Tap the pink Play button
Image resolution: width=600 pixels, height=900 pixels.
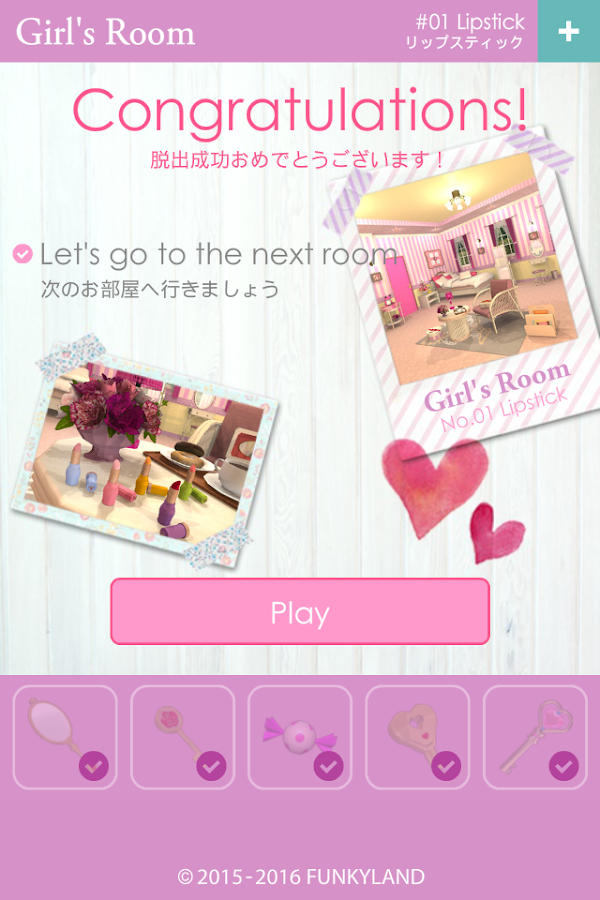300,612
